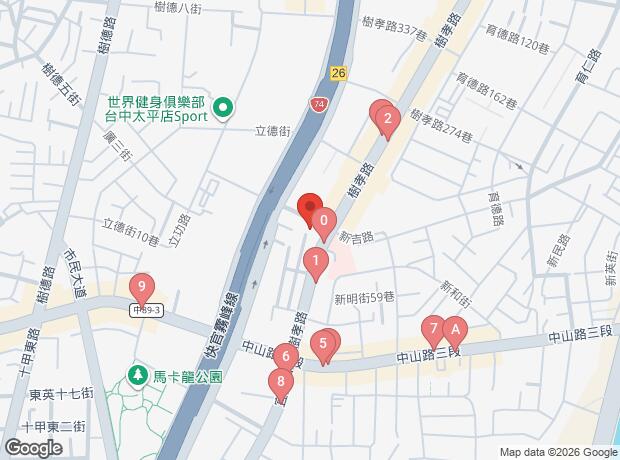Open map marker labeled 2
620x460 pixels.
pyautogui.click(x=387, y=121)
